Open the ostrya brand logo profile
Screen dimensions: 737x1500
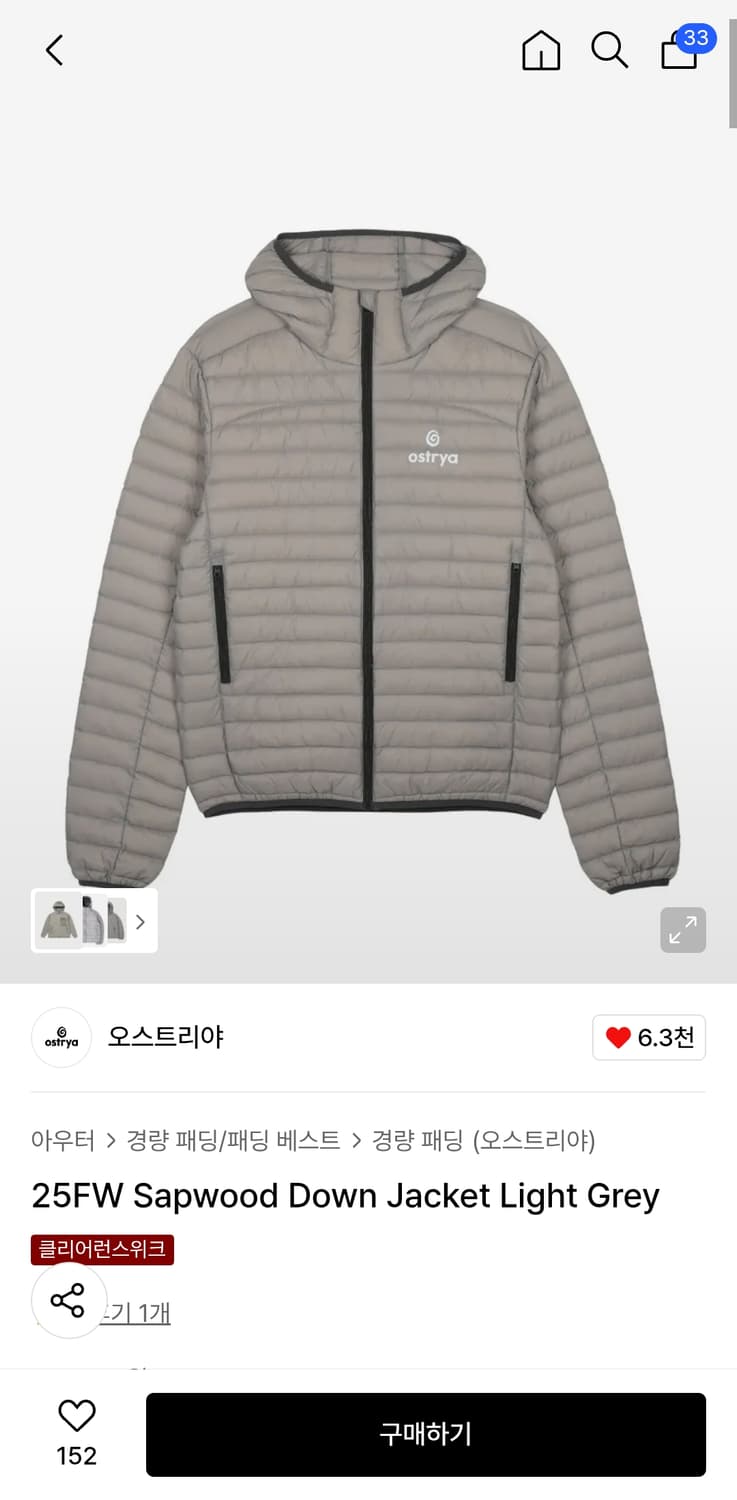click(61, 1037)
